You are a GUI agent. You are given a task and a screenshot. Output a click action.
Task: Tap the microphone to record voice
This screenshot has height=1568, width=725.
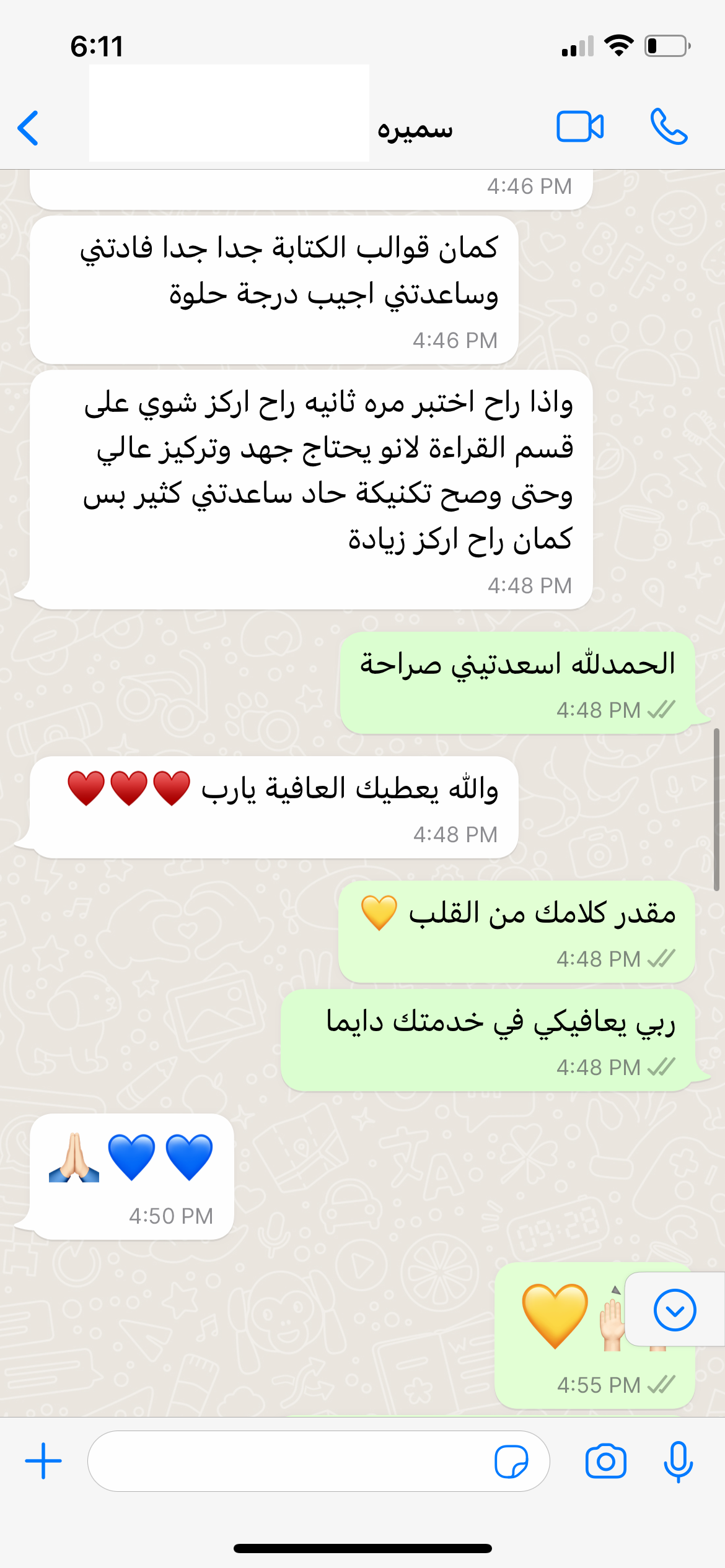tap(678, 1461)
